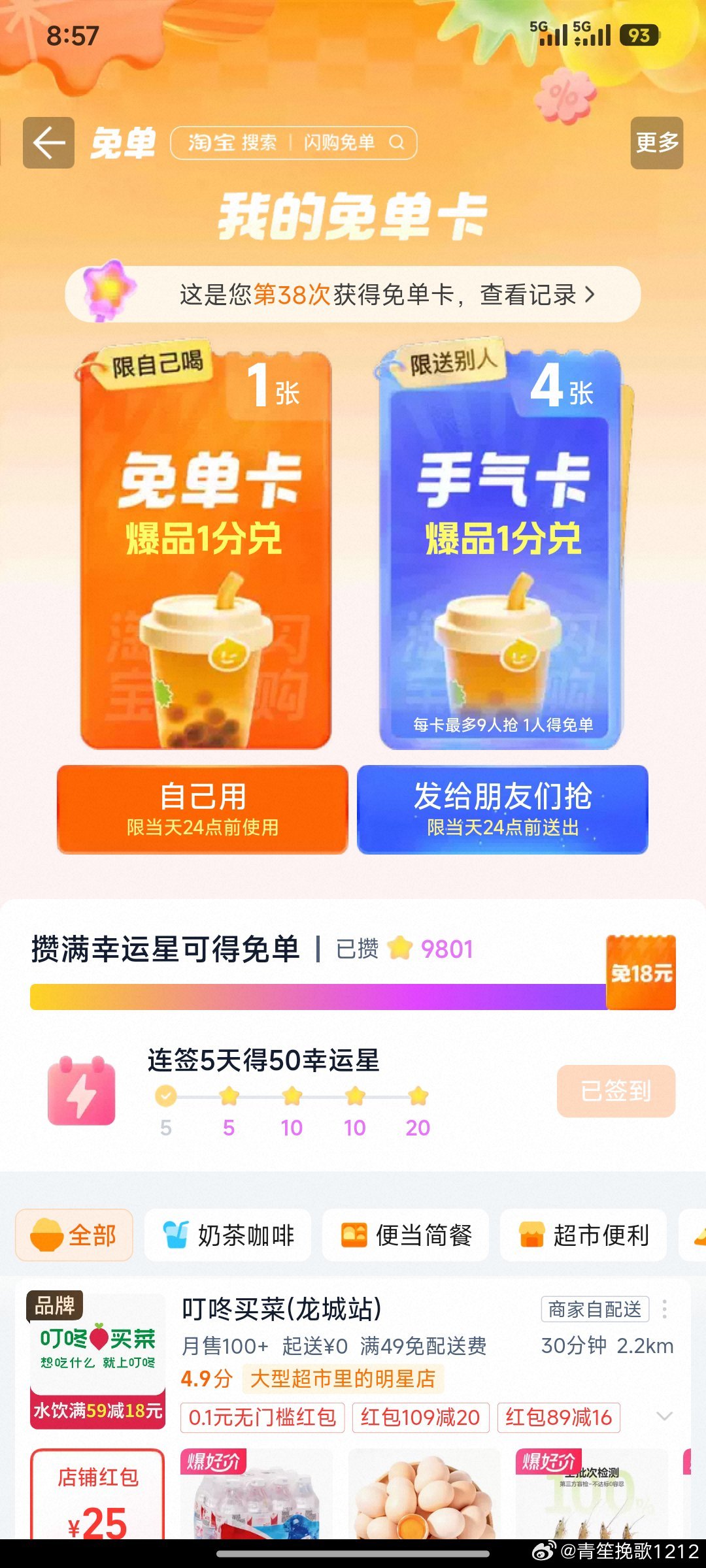This screenshot has width=706, height=1568.
Task: Tap 自己用 to use the card
Action: click(x=203, y=809)
